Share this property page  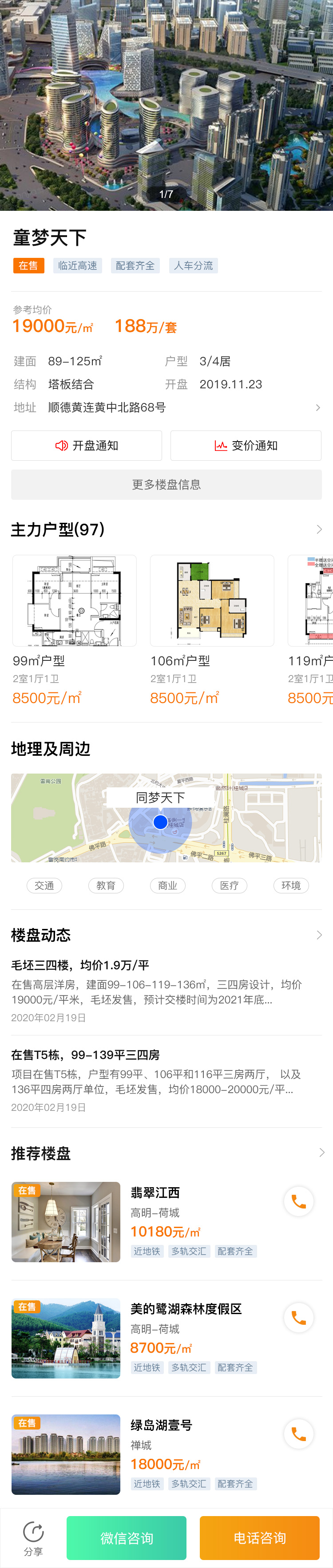pos(33,1538)
